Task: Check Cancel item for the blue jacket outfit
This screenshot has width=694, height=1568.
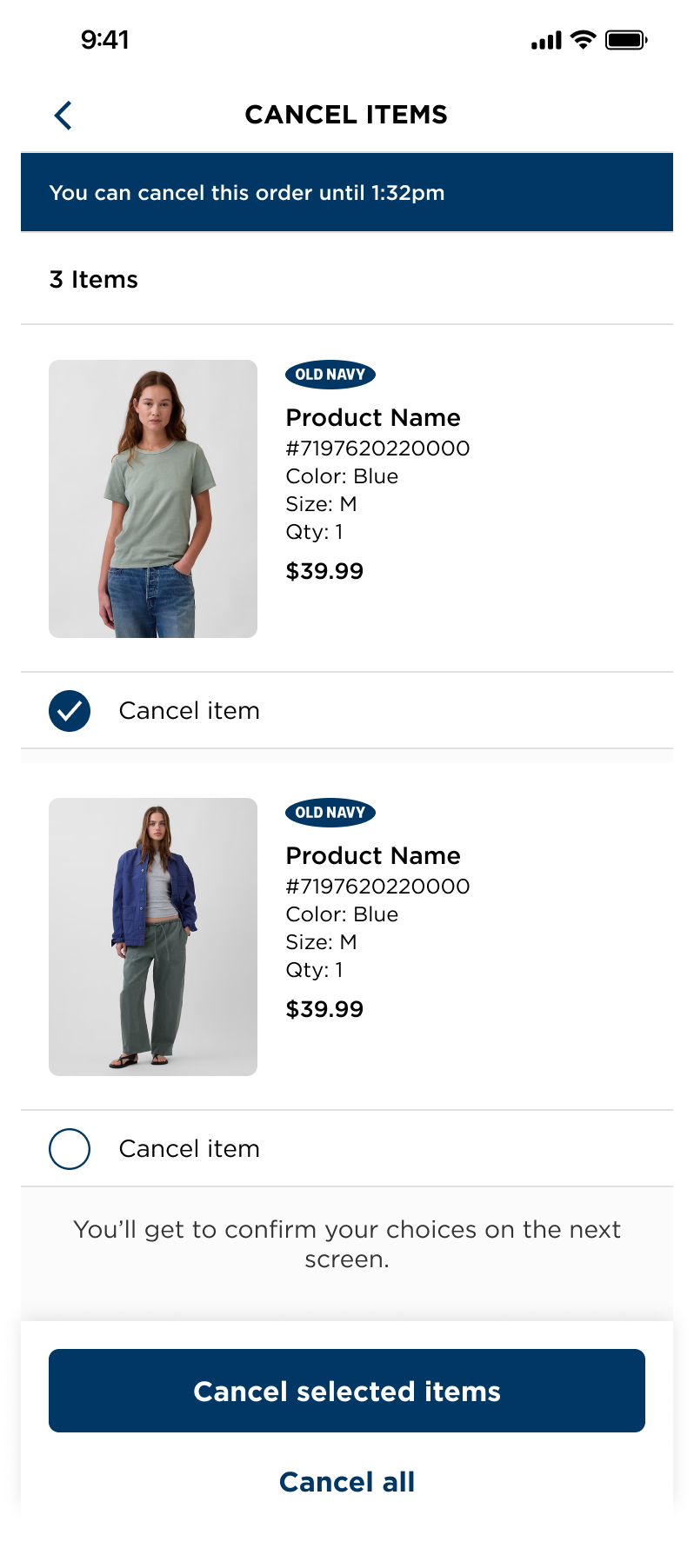Action: pos(70,1149)
